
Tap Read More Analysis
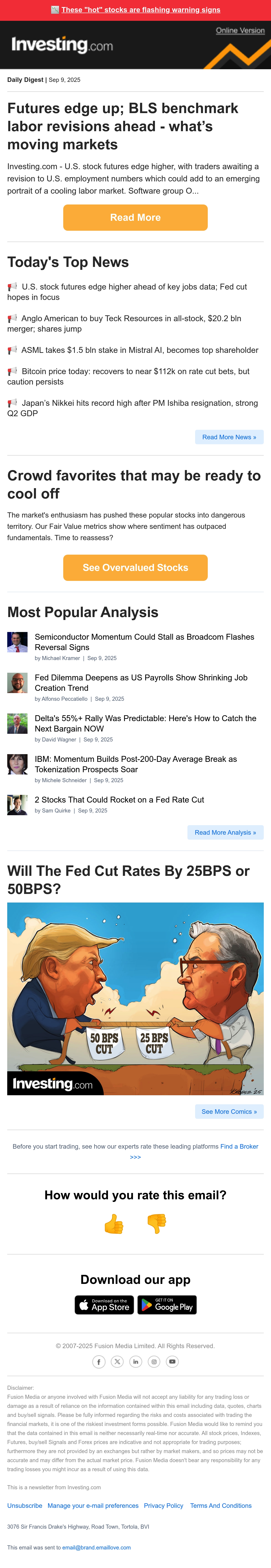tap(225, 832)
